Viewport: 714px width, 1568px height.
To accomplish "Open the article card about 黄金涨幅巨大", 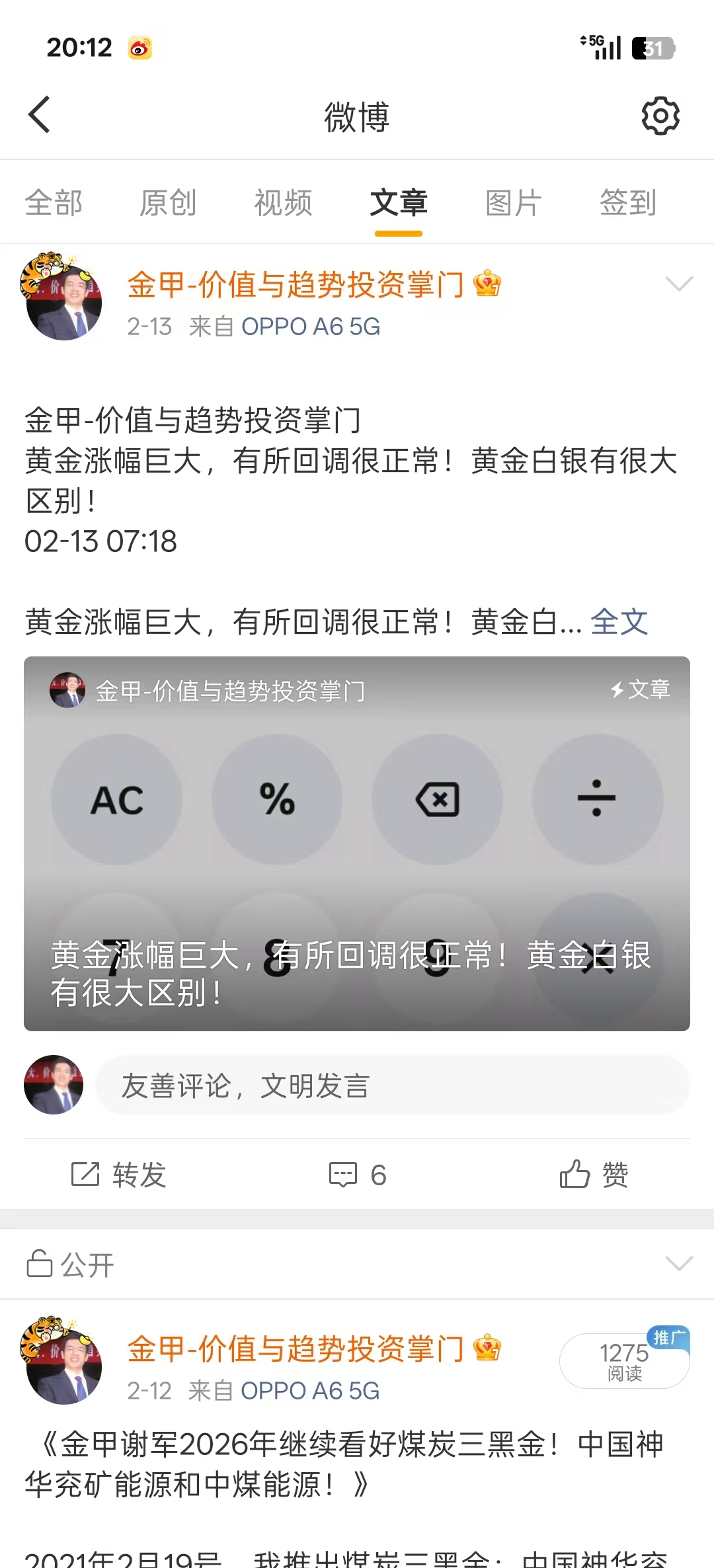I will [x=357, y=843].
